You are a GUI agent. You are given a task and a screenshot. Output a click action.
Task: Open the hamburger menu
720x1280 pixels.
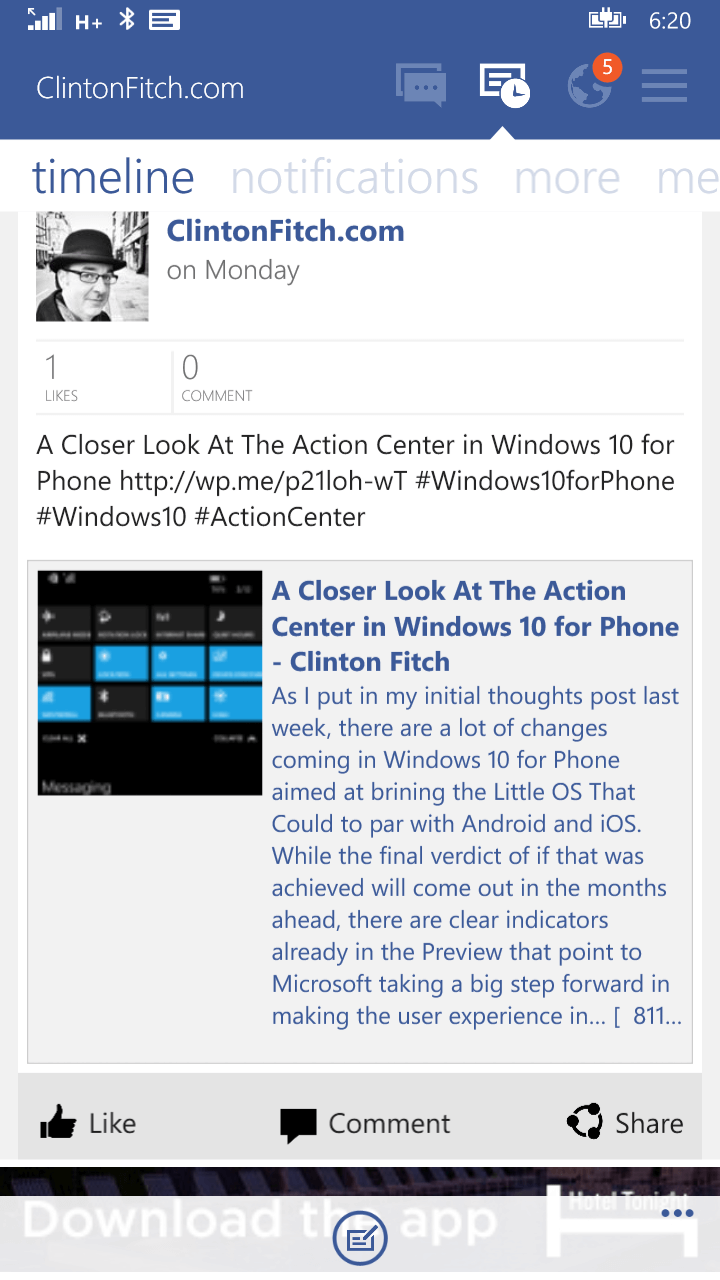(x=664, y=86)
